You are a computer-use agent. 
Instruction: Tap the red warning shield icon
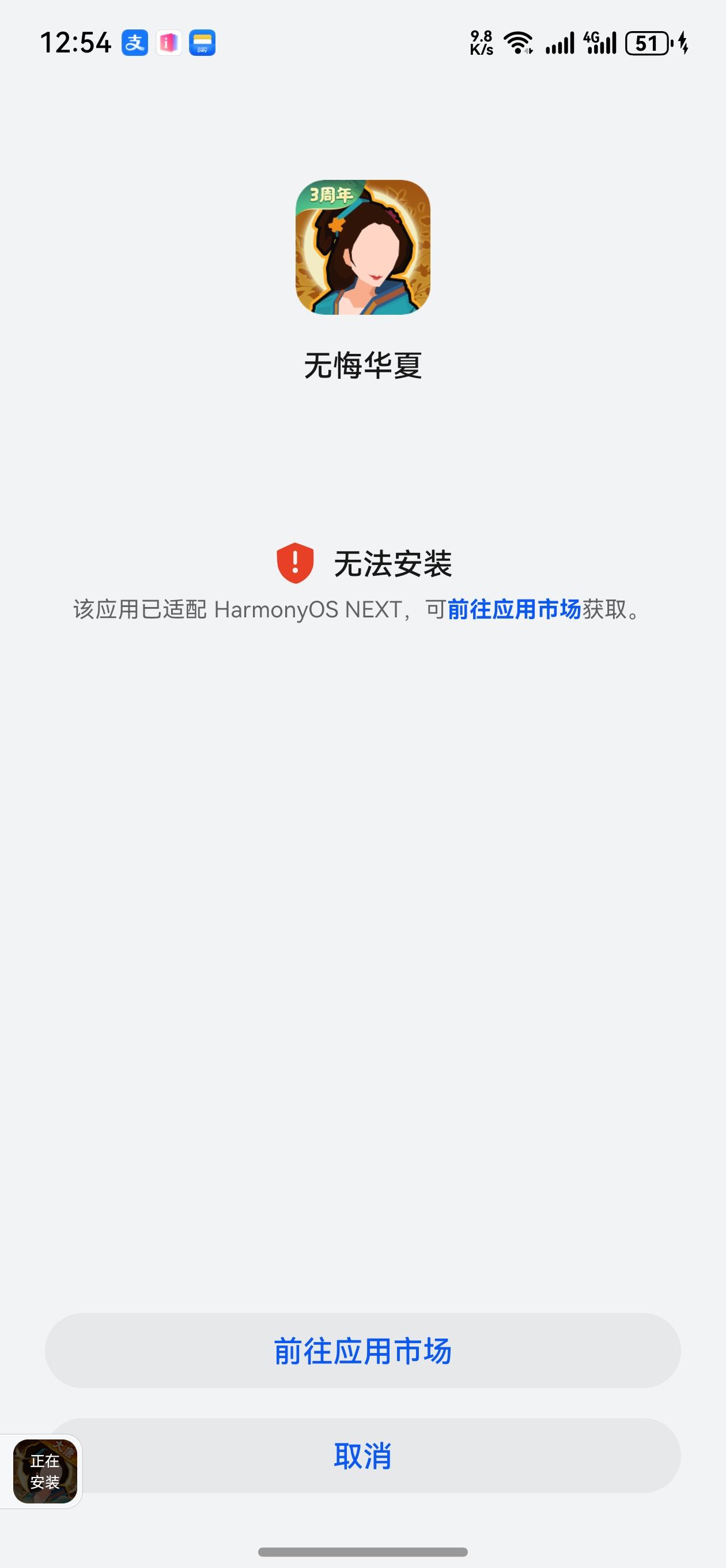[x=297, y=563]
